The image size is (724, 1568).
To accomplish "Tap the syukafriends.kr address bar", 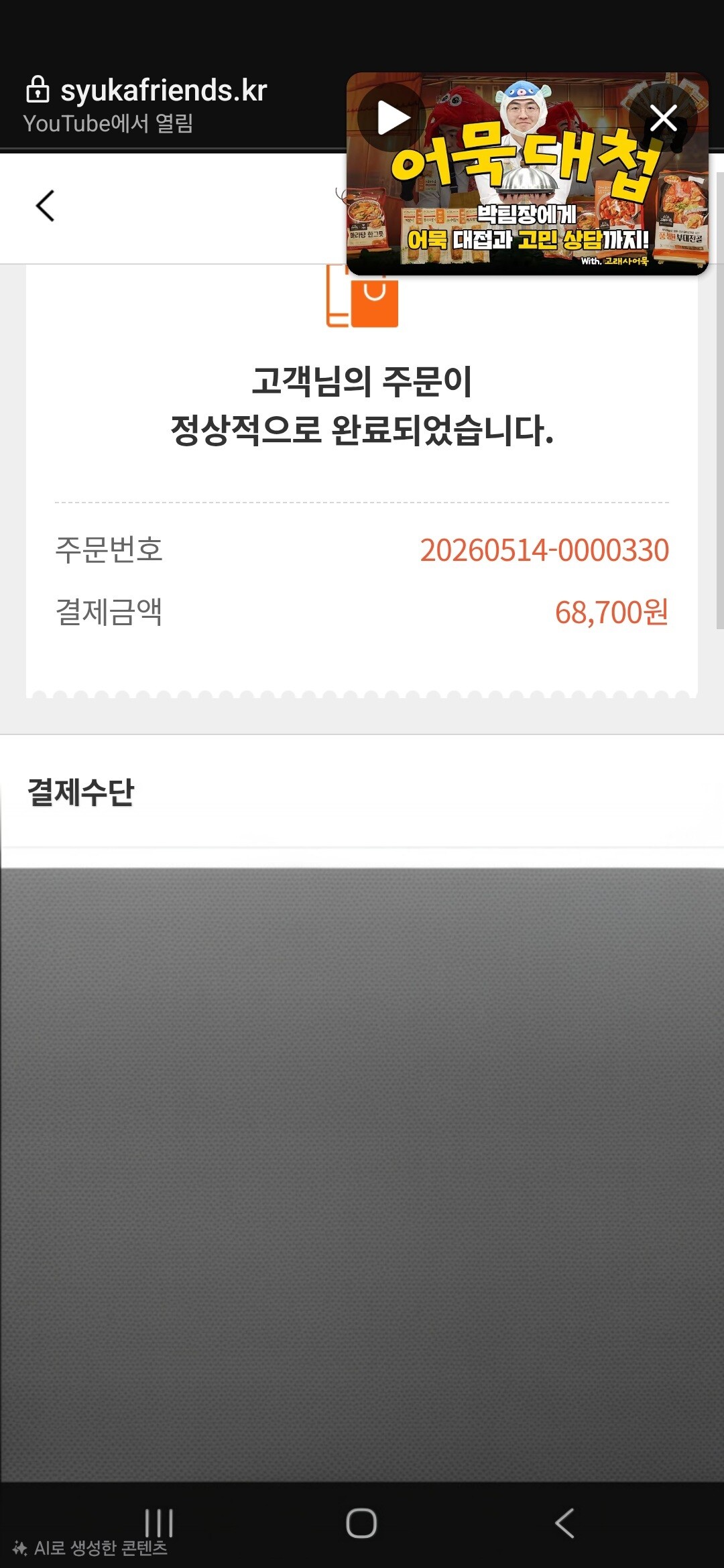I will (146, 105).
